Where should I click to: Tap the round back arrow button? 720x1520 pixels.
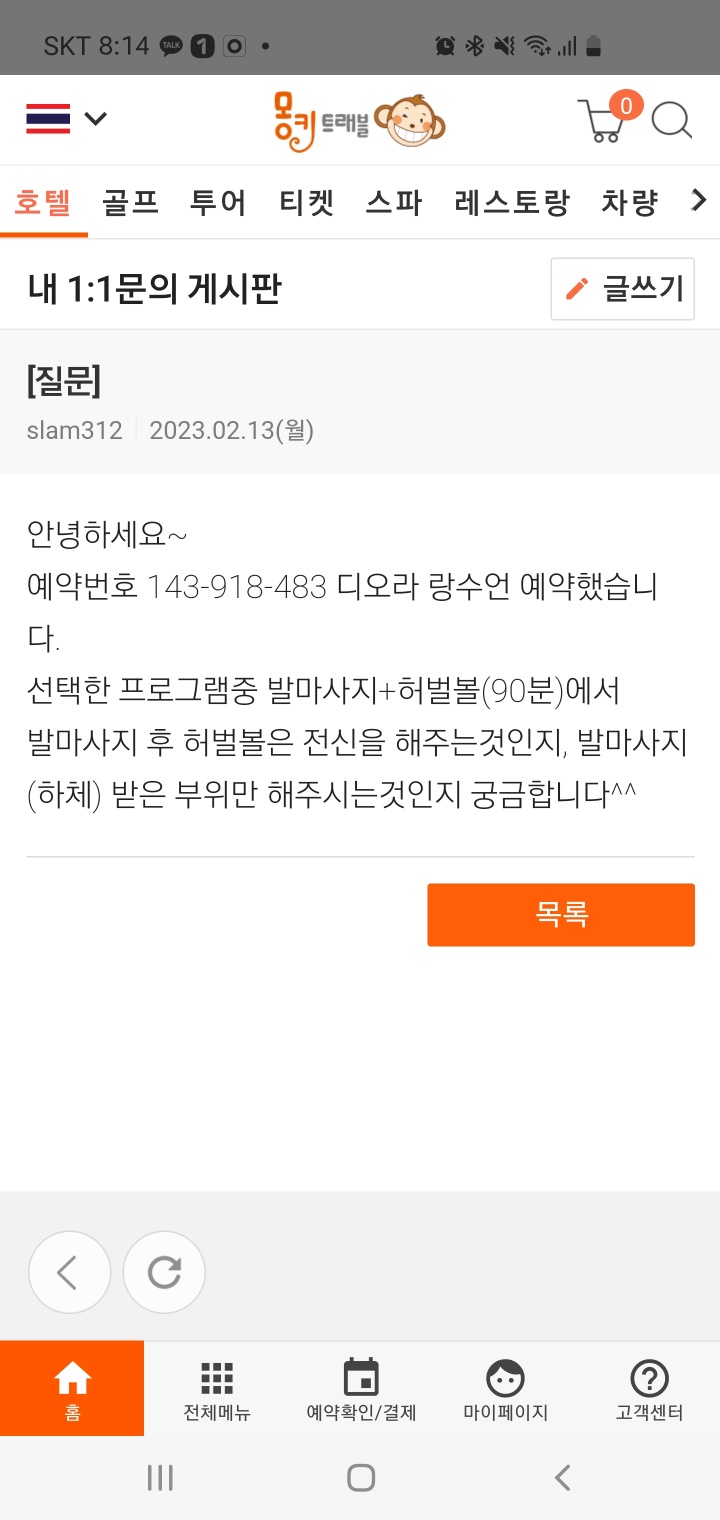click(x=69, y=1272)
